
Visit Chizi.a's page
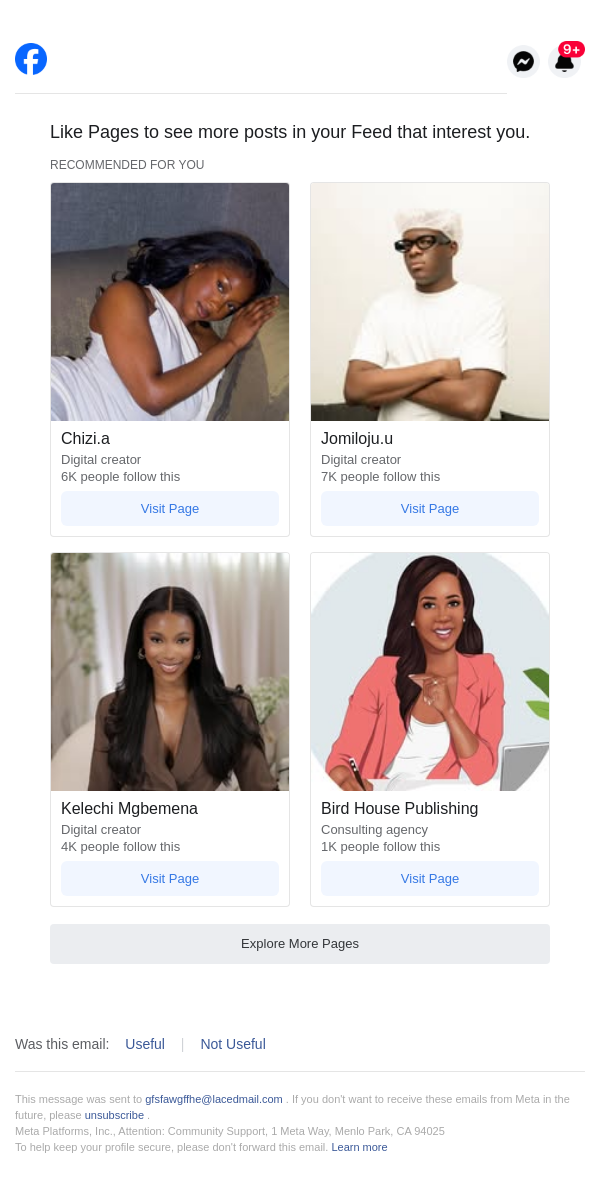pyautogui.click(x=170, y=508)
